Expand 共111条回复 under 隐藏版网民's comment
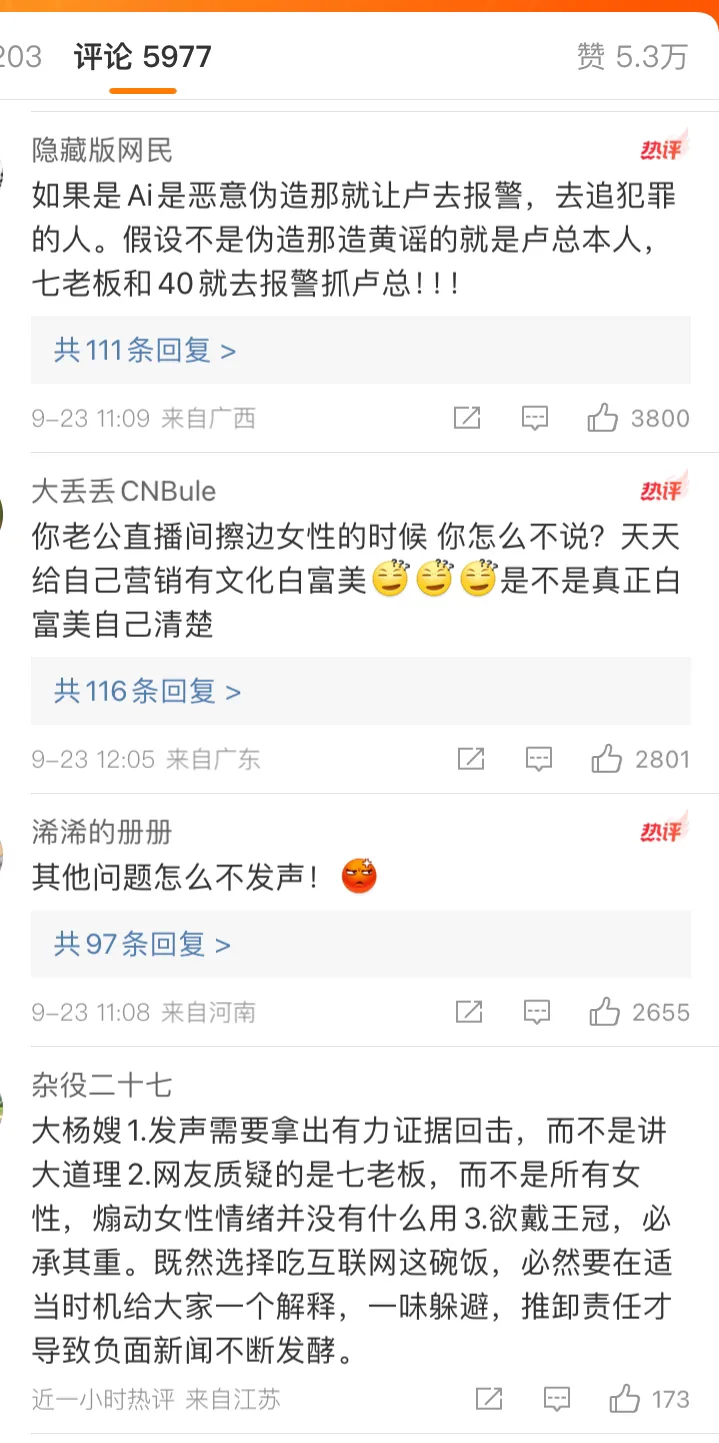 [x=145, y=350]
